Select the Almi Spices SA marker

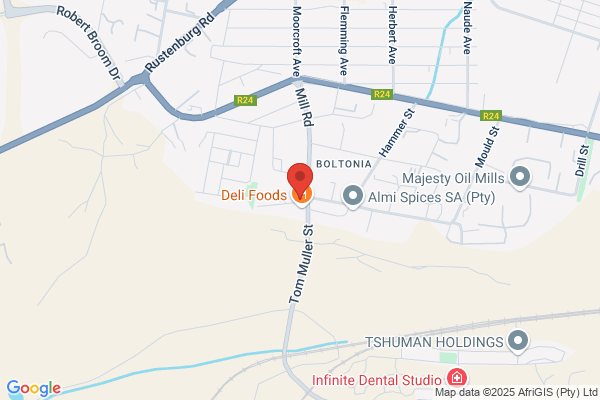pyautogui.click(x=353, y=196)
